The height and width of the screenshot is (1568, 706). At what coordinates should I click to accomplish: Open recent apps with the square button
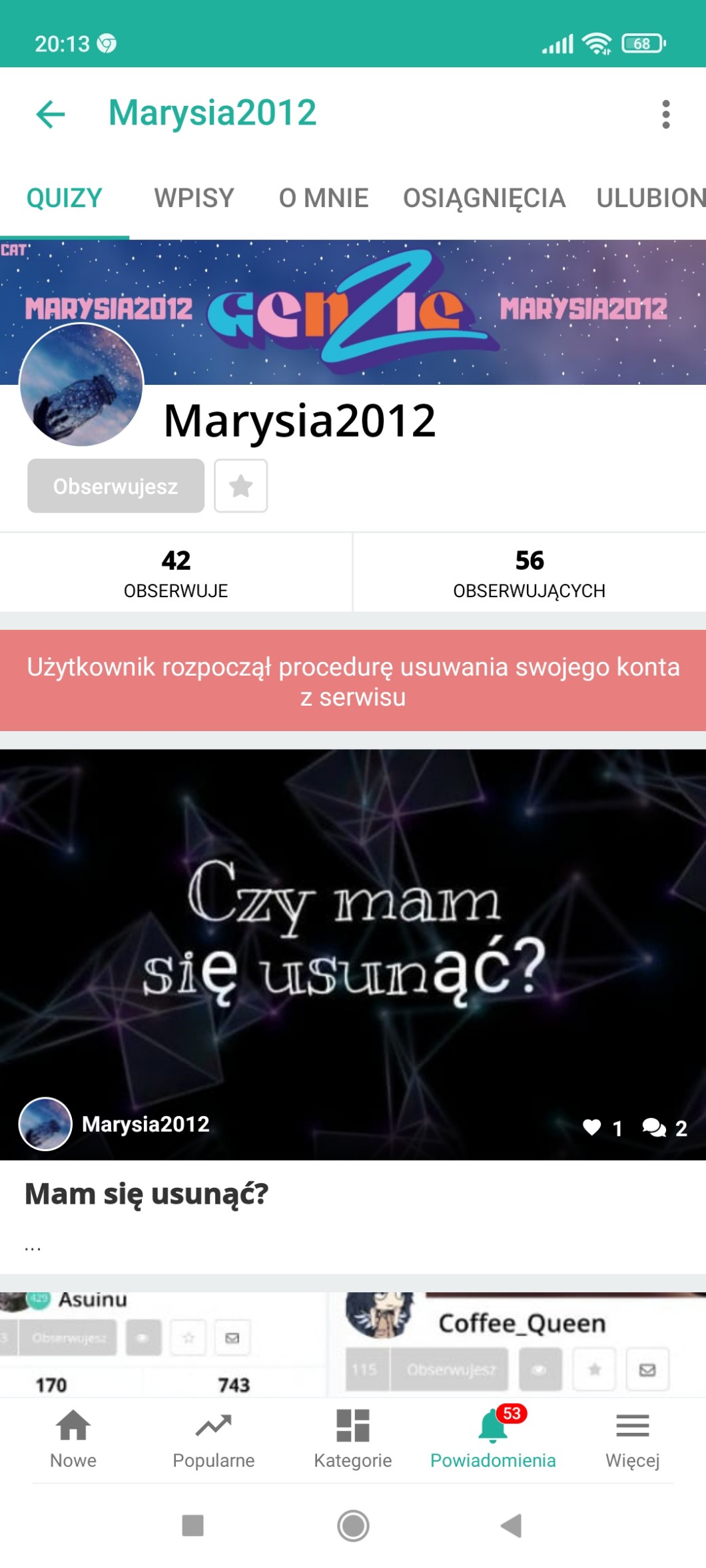tap(193, 1525)
